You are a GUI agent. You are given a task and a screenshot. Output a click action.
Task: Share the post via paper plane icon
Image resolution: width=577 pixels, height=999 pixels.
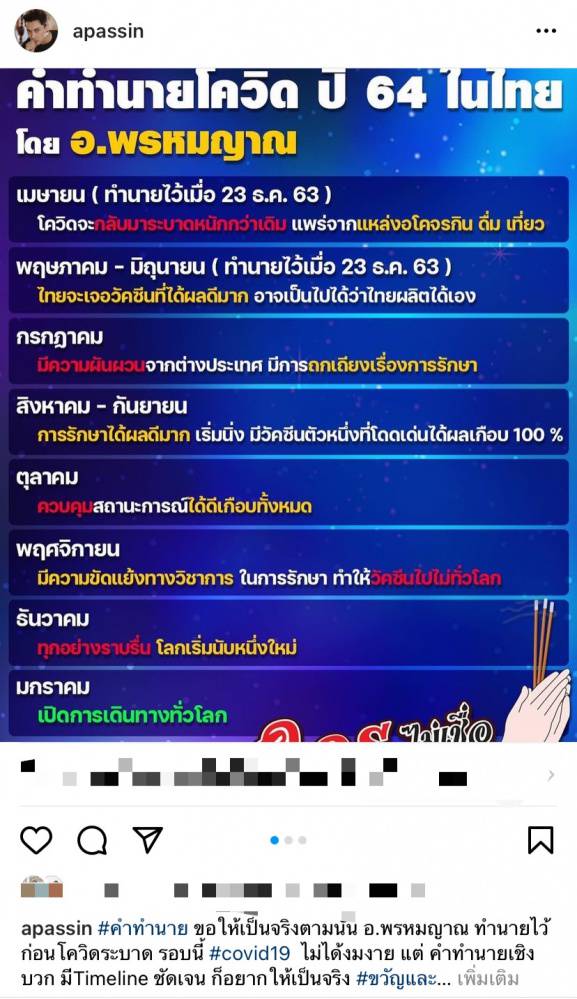click(x=148, y=839)
